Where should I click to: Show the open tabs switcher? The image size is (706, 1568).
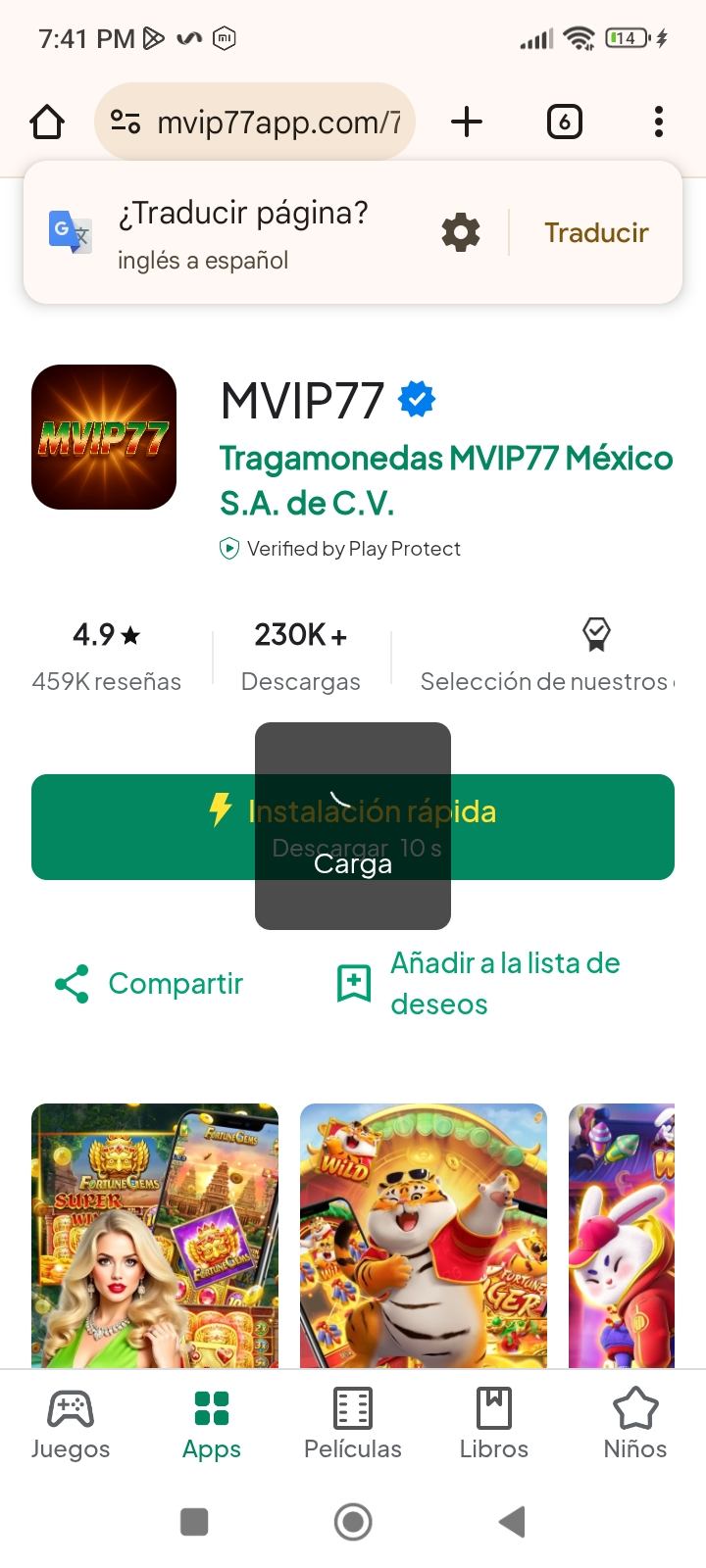pos(564,122)
